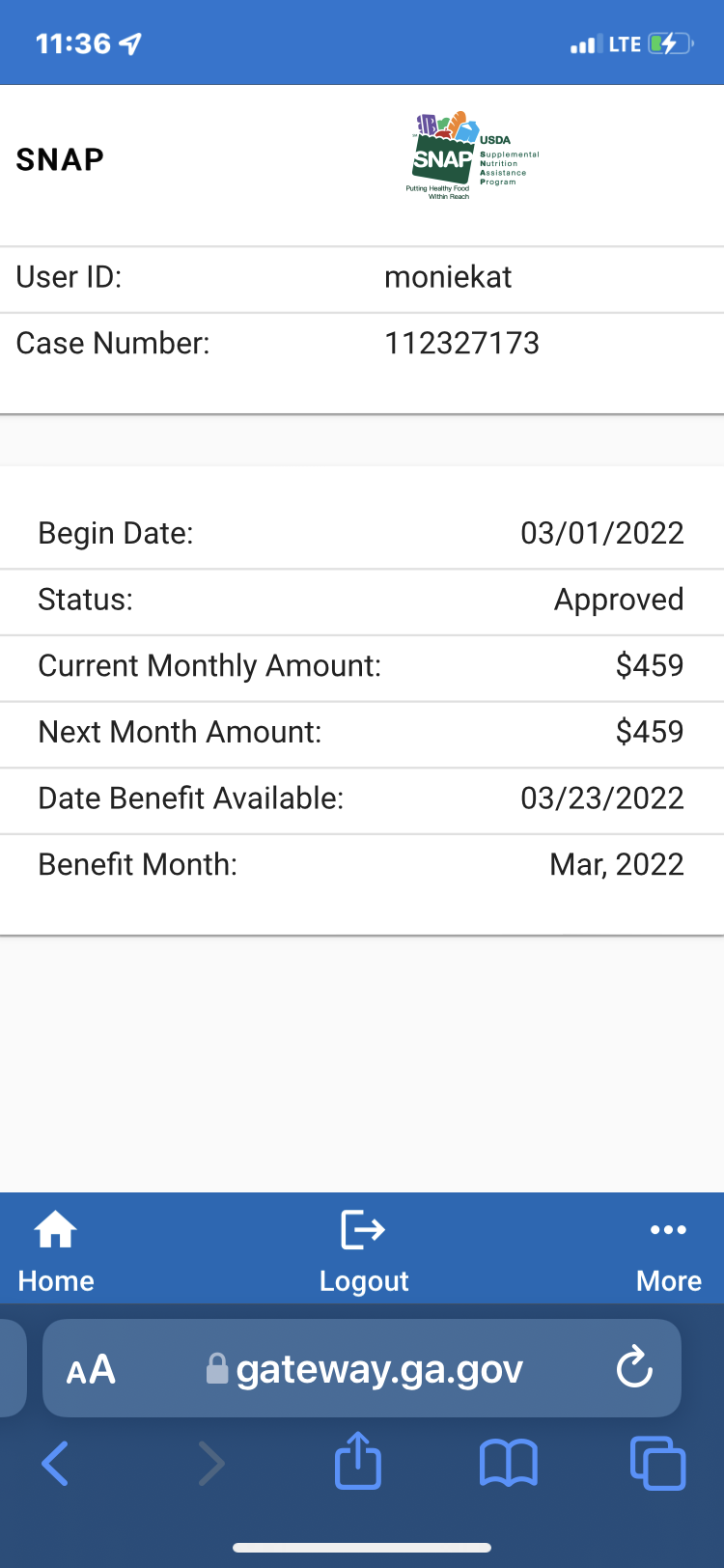
Task: Log out of the account
Action: tap(364, 1251)
